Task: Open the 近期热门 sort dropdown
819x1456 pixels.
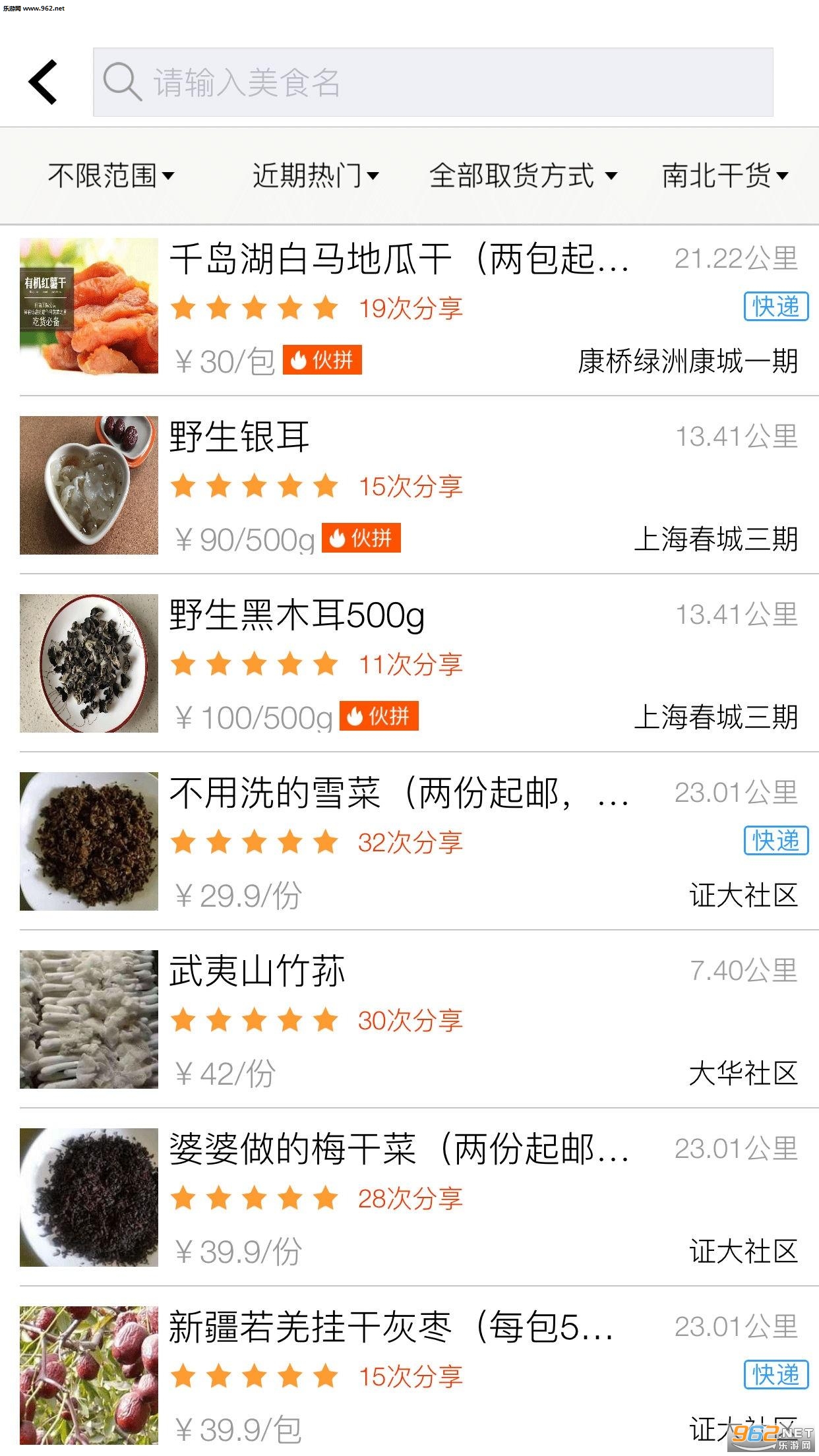Action: [315, 176]
